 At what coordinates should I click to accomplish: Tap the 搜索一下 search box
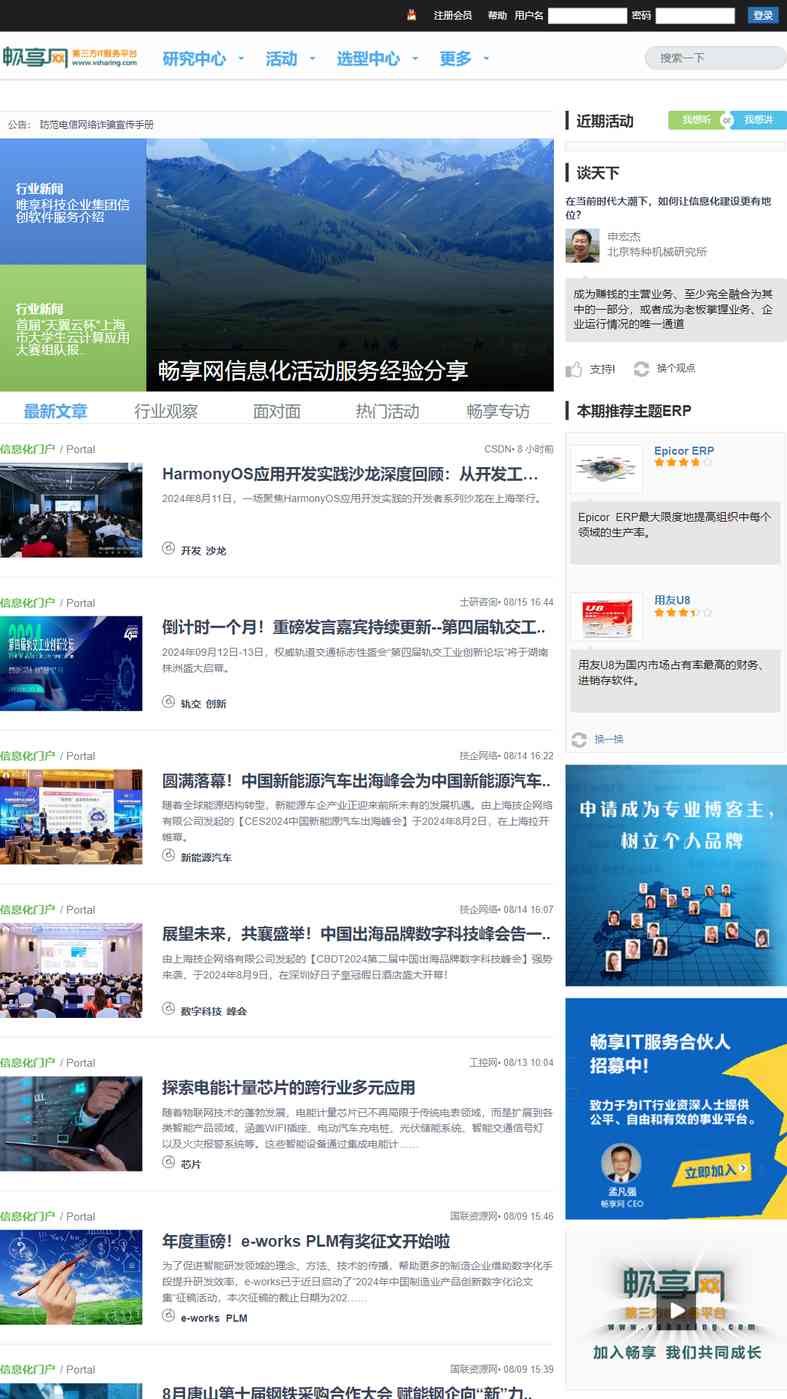[x=714, y=58]
